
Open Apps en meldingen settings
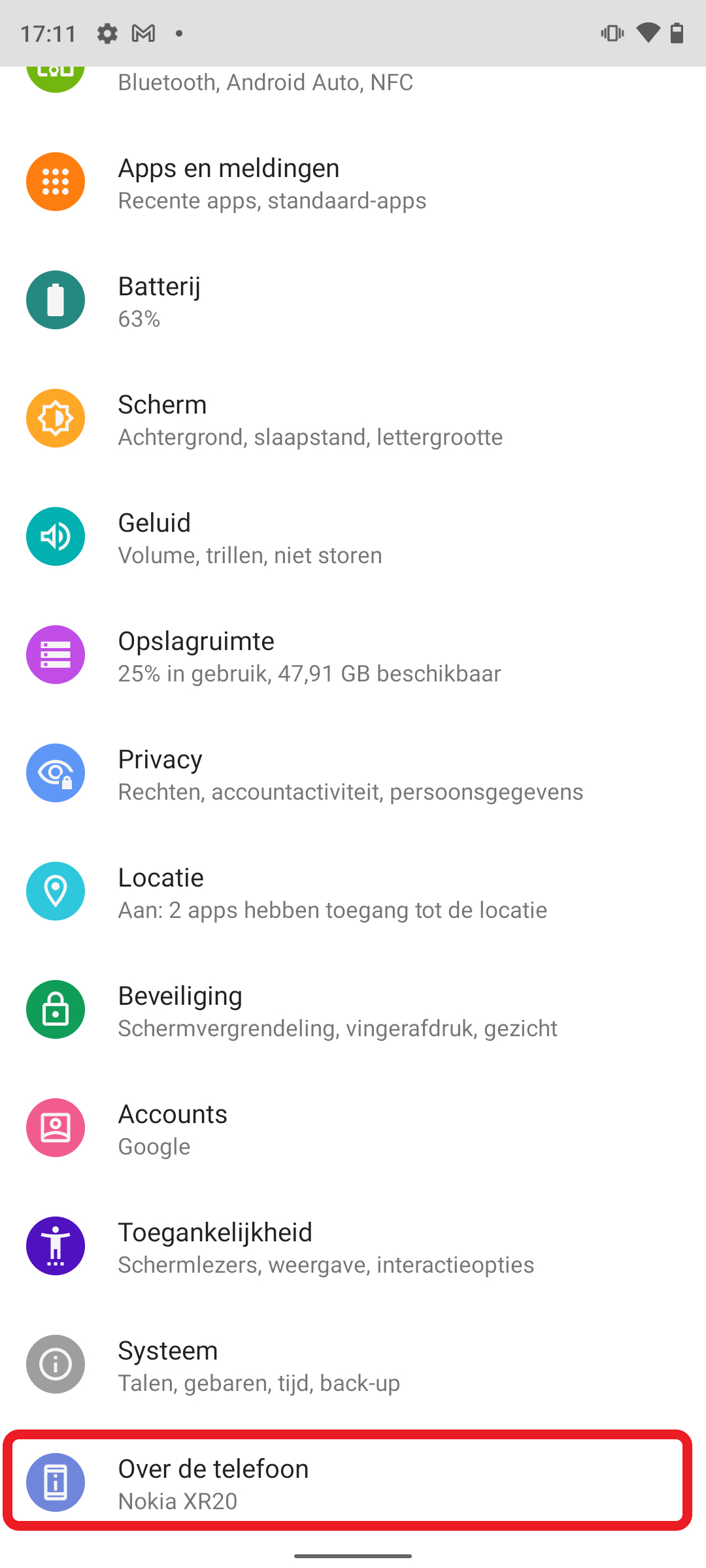pos(353,183)
